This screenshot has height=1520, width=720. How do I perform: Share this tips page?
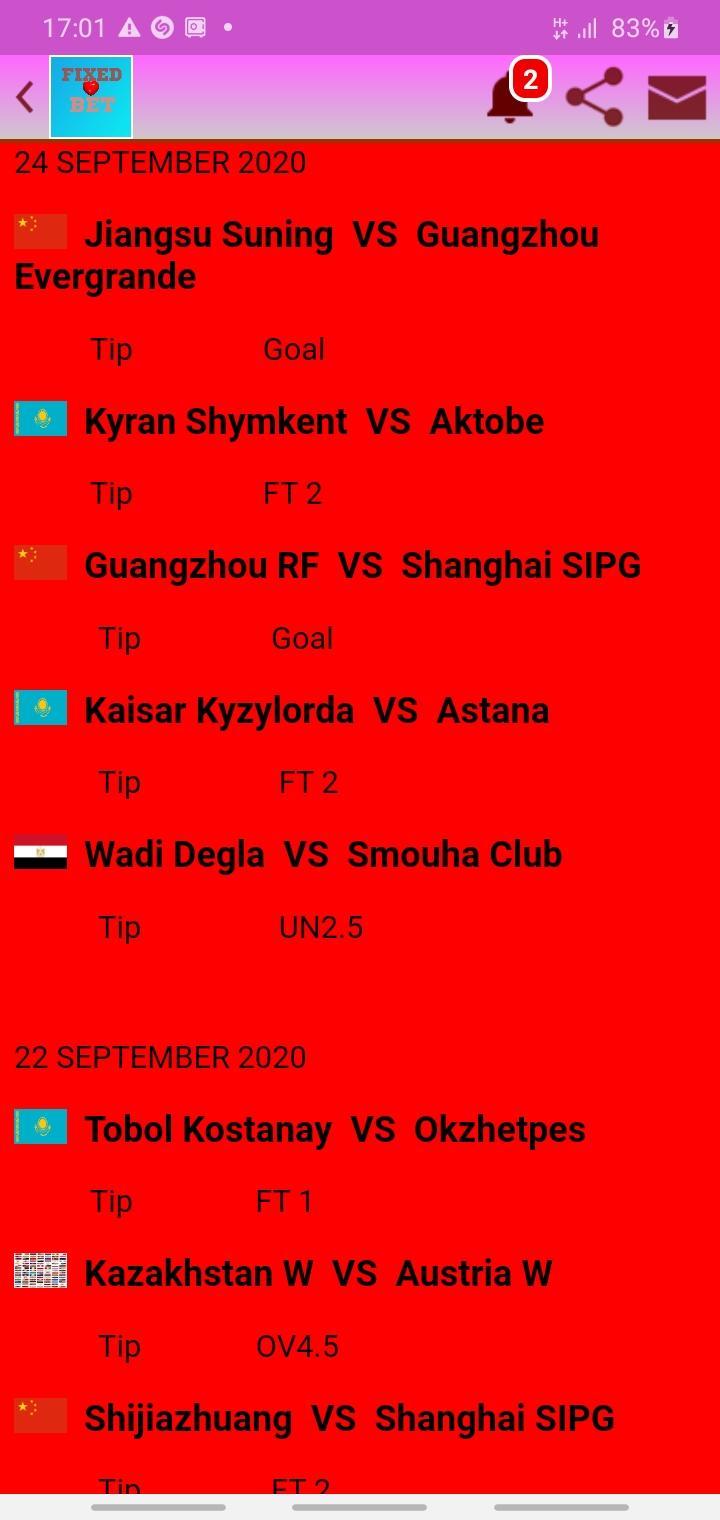click(594, 97)
